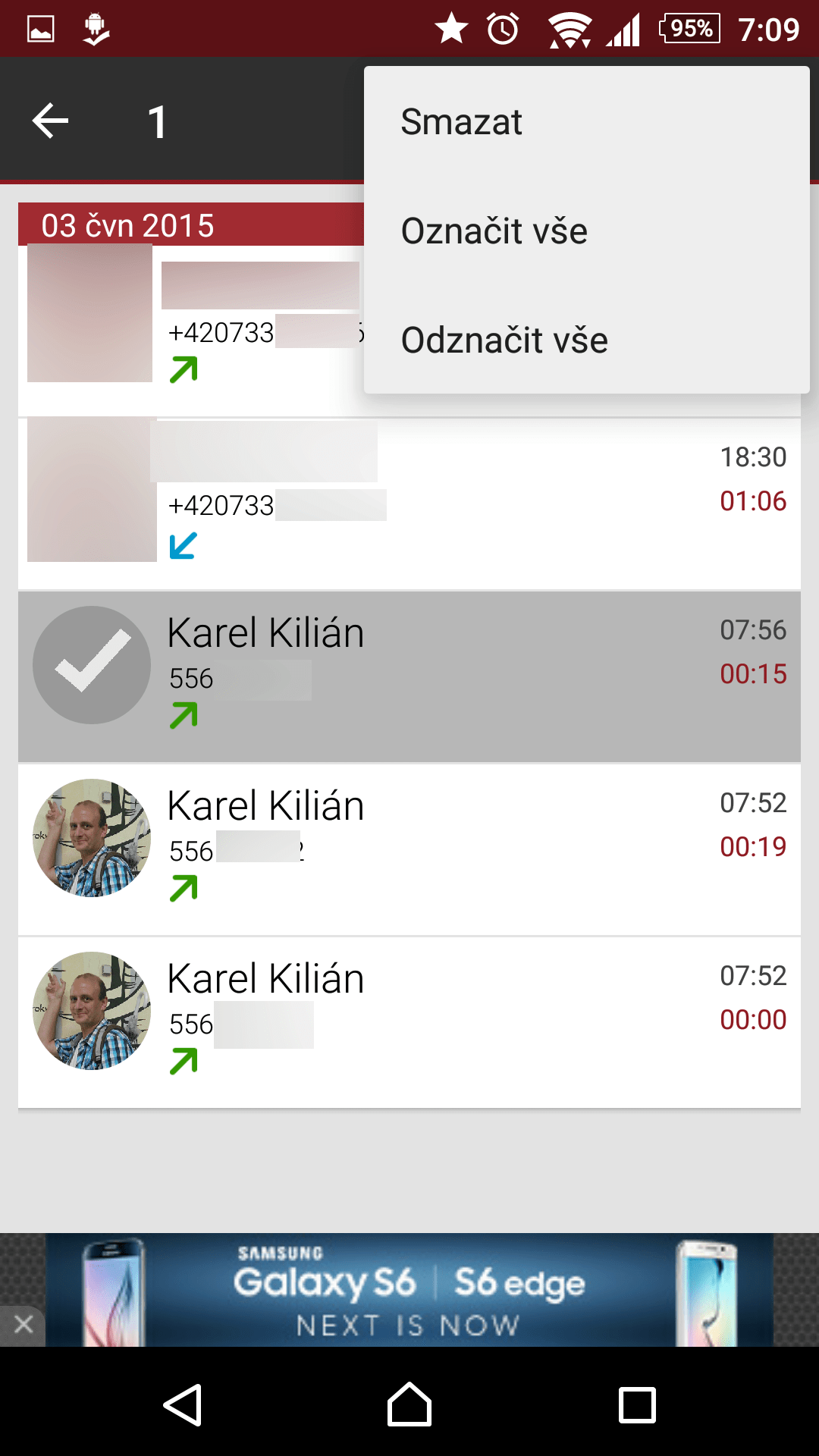
Task: Open recent apps
Action: (637, 1404)
